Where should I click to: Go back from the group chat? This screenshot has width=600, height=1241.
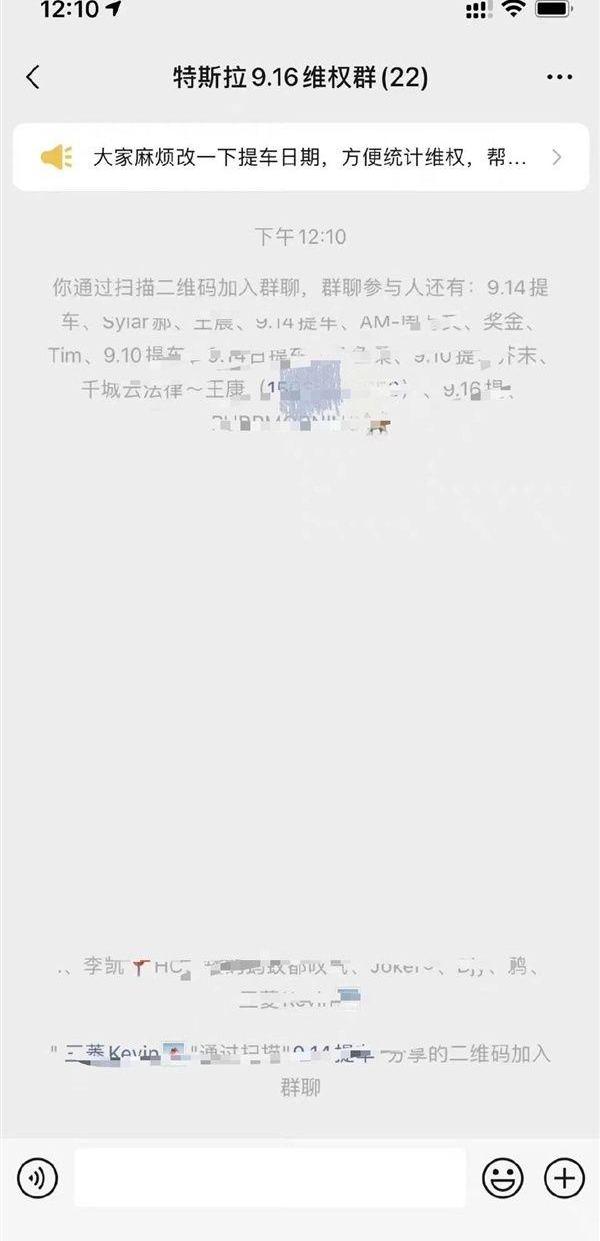click(33, 78)
